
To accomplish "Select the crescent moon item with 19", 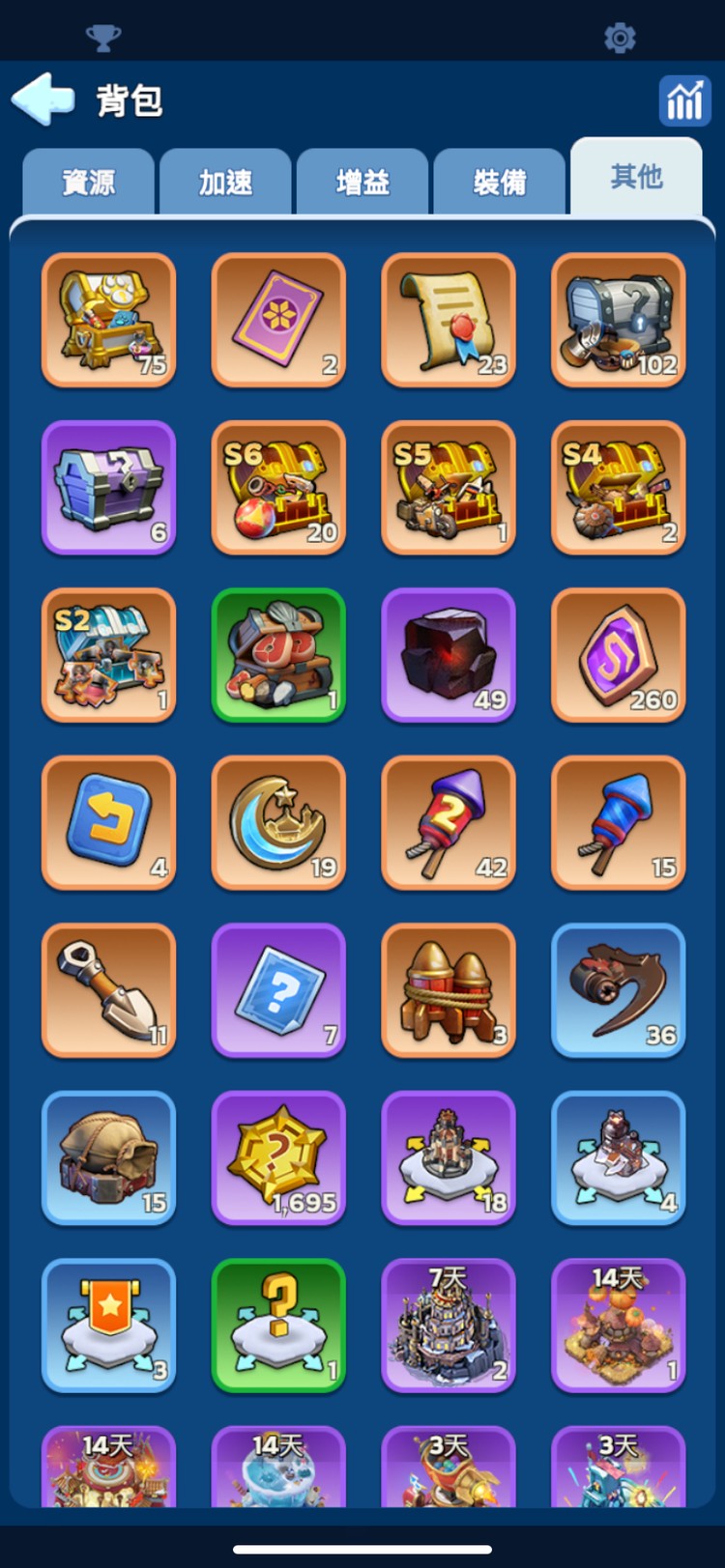I will 278,822.
